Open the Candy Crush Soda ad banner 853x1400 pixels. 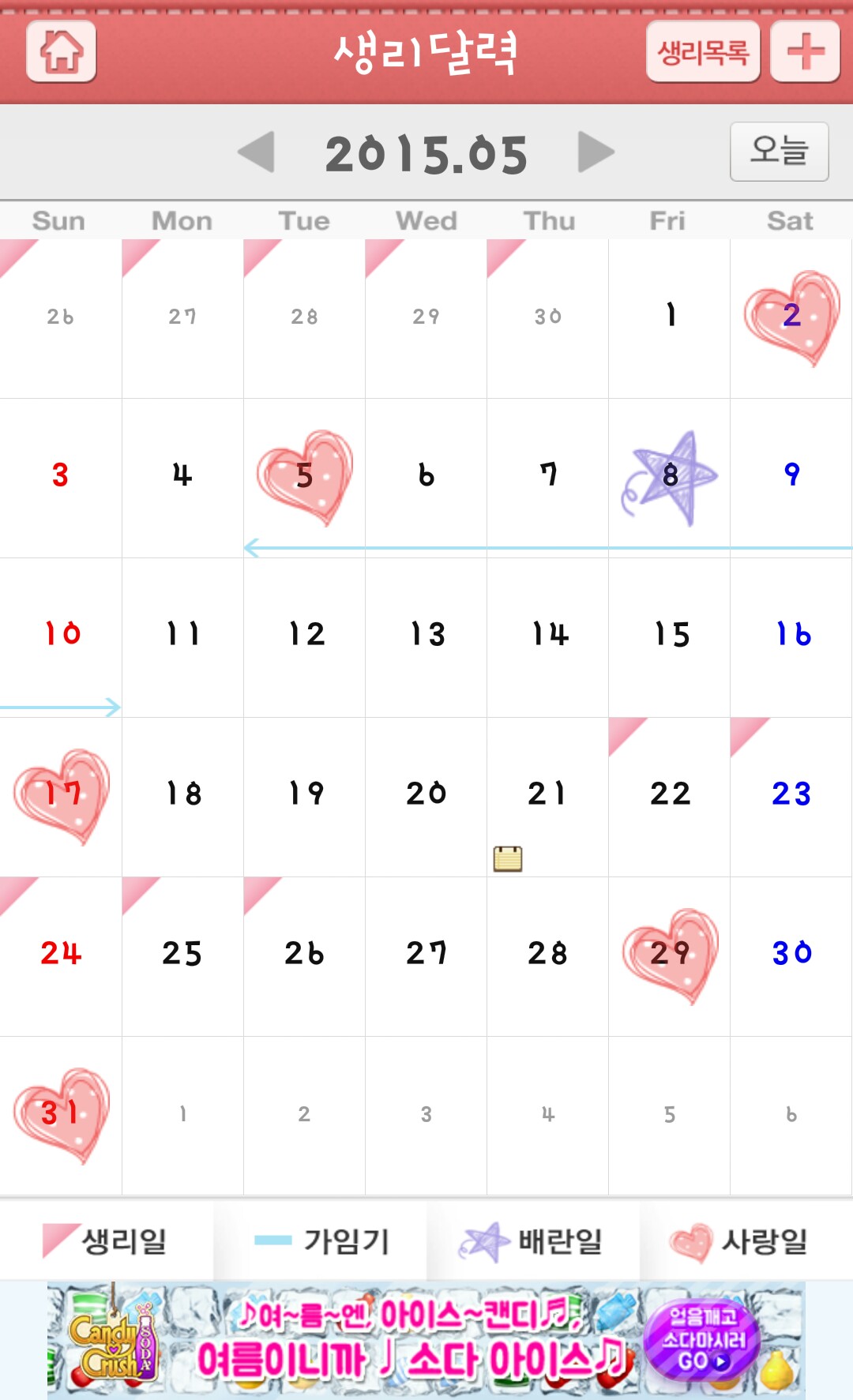[x=426, y=1340]
